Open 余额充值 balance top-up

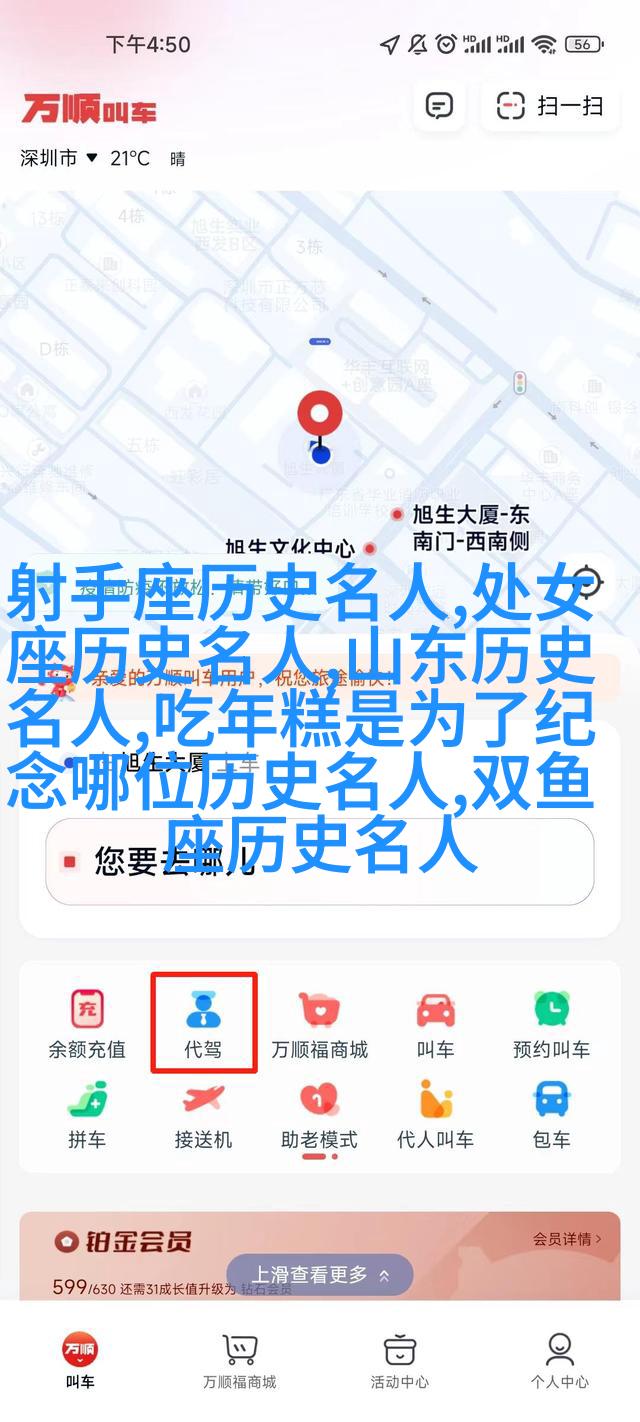(87, 1024)
